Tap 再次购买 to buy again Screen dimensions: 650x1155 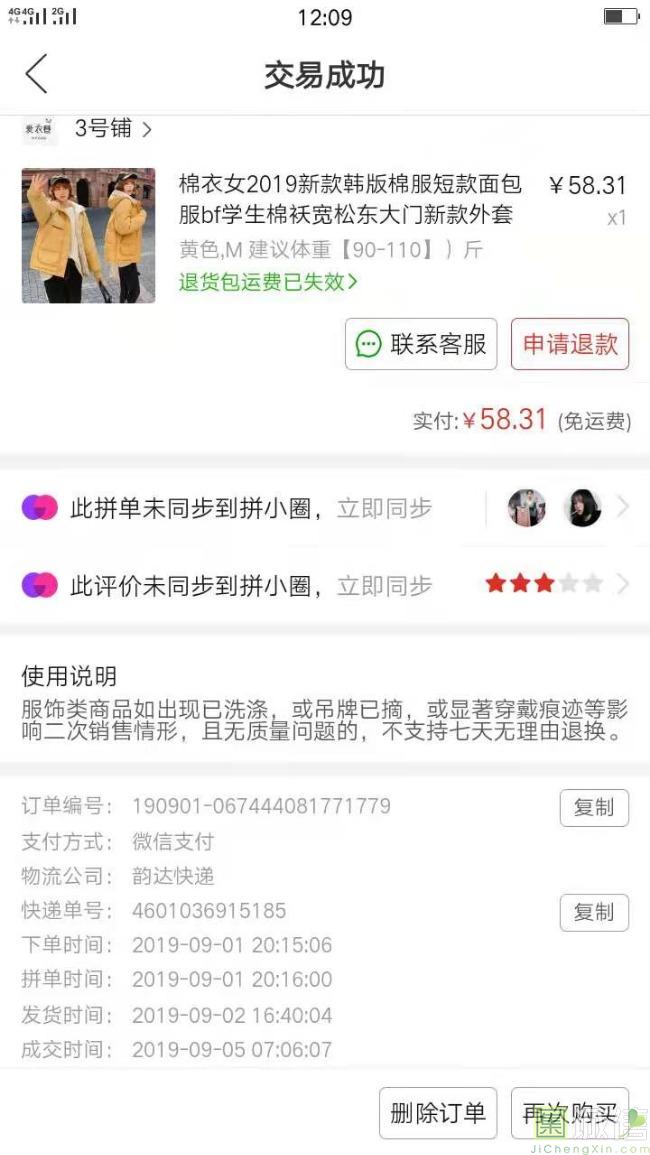tap(569, 1112)
